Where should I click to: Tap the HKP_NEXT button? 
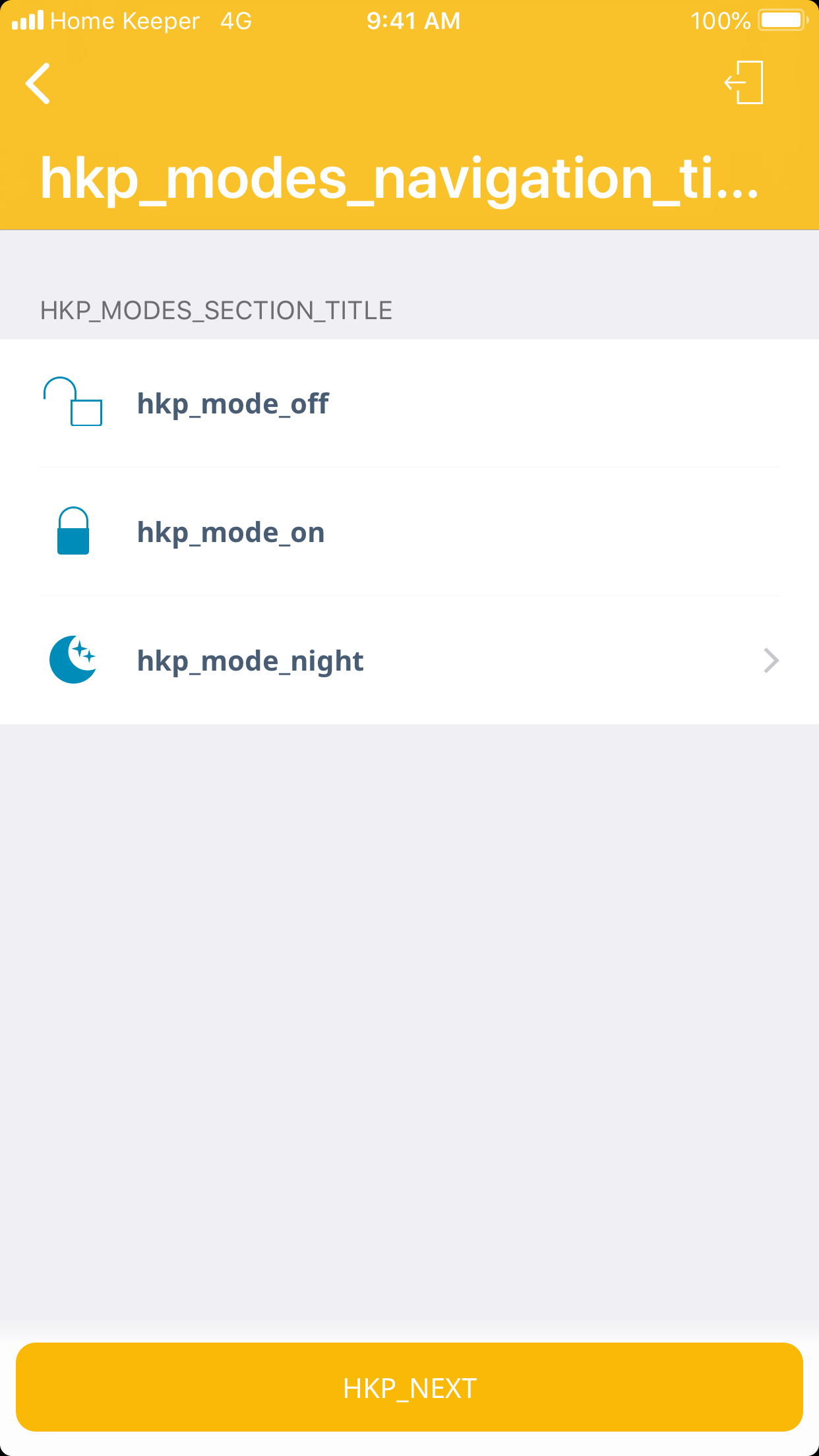point(409,1387)
